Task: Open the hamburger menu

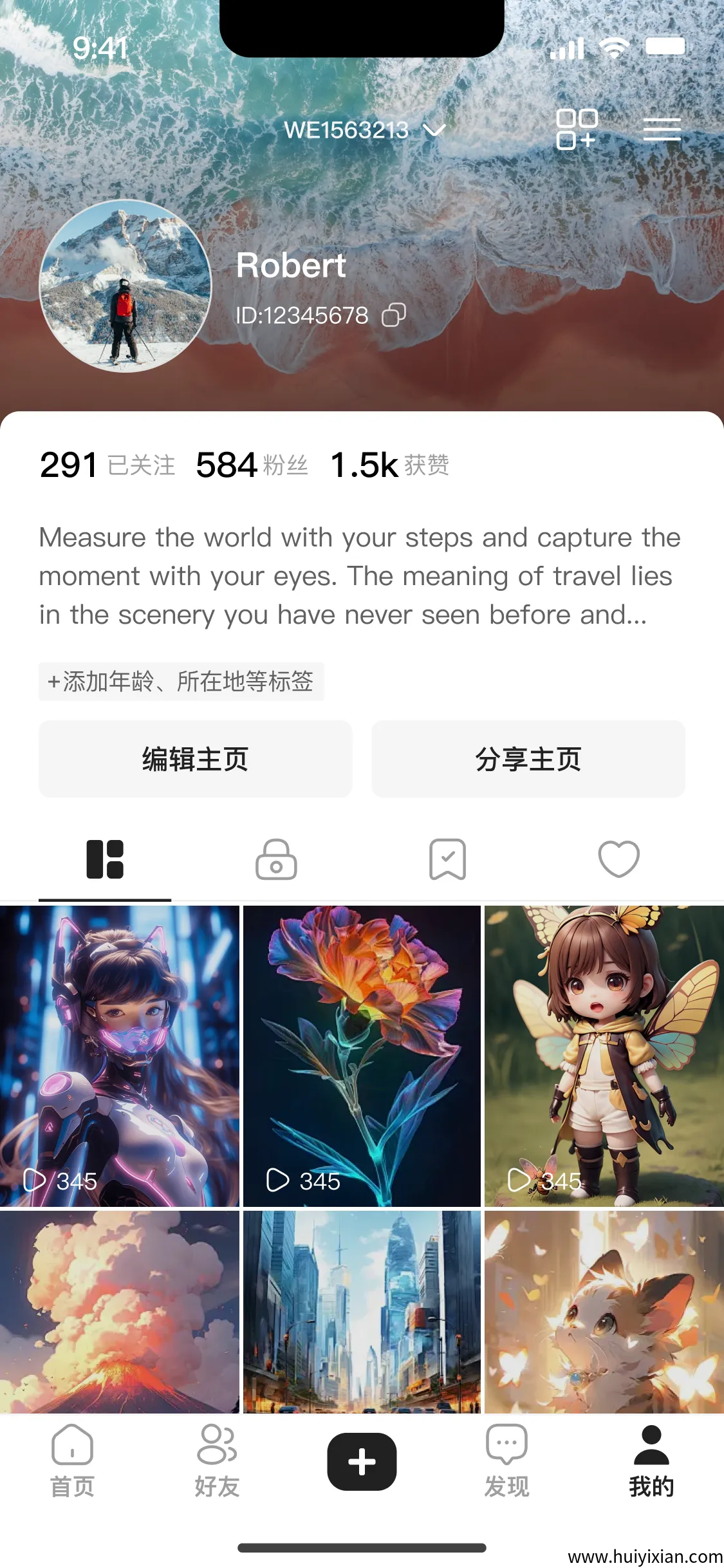Action: pyautogui.click(x=662, y=129)
